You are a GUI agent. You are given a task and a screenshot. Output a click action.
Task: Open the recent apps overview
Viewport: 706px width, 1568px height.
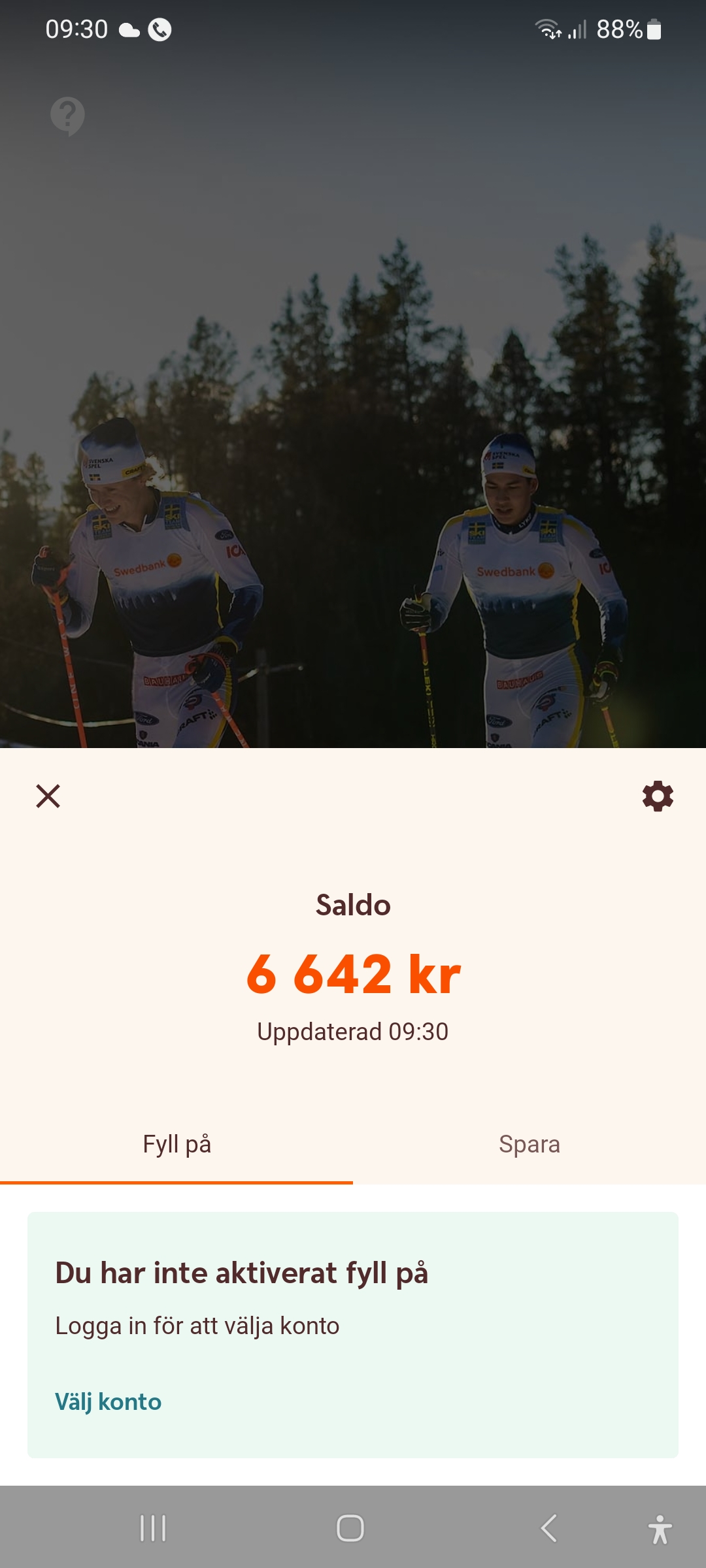153,1528
